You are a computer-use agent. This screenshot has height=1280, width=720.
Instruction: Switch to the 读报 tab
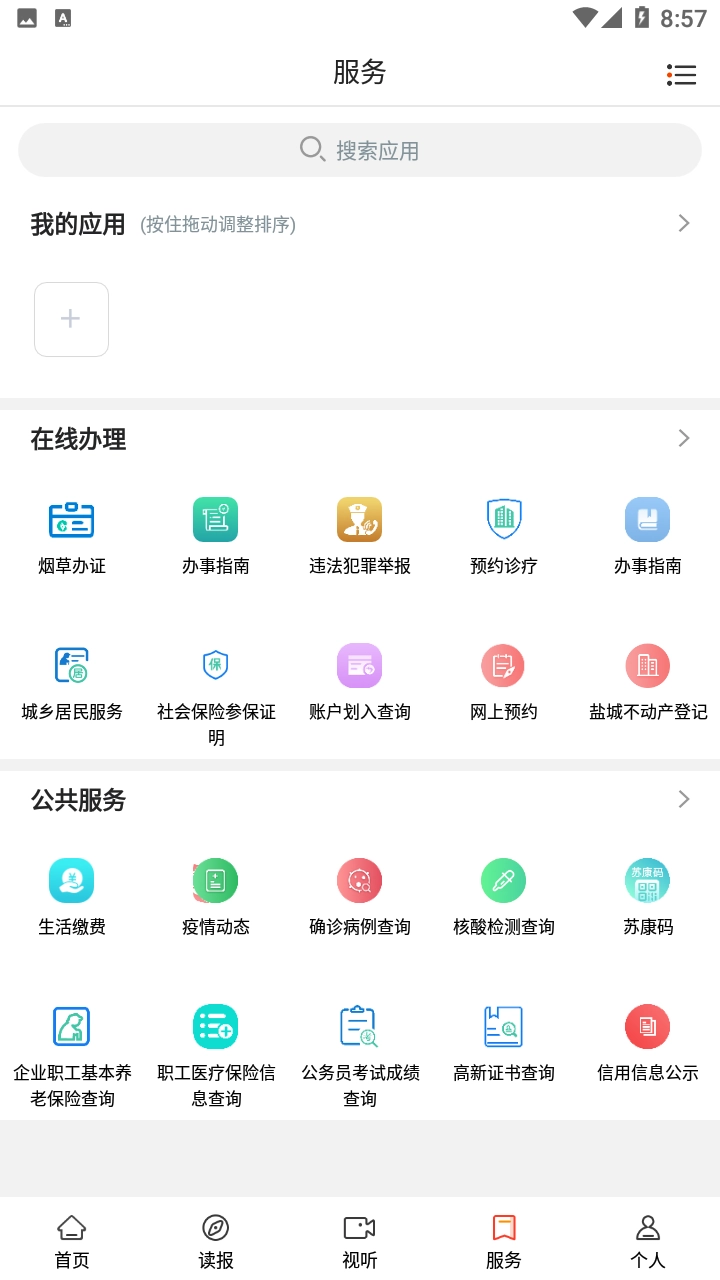click(x=215, y=1240)
